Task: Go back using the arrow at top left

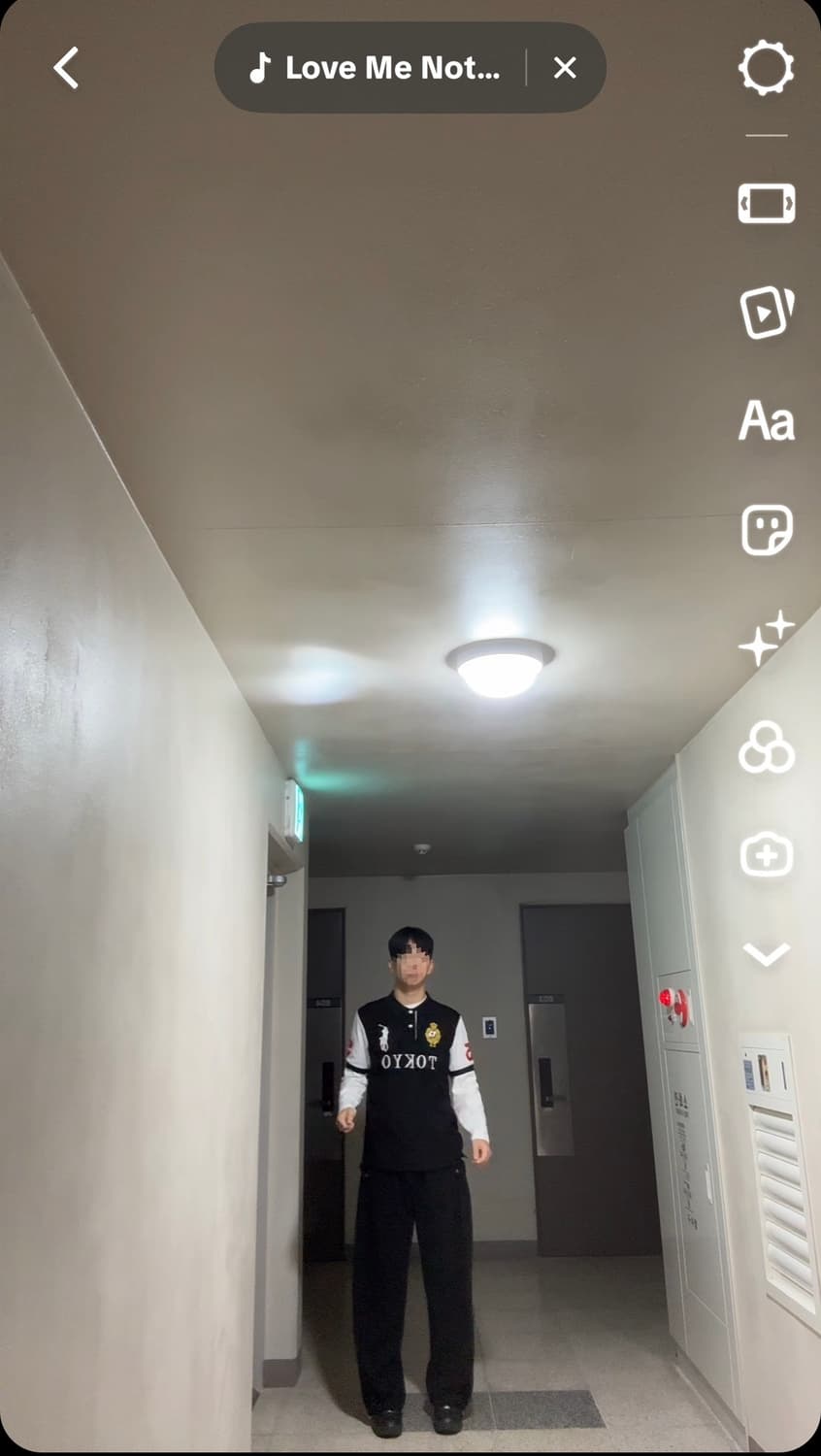Action: tap(65, 68)
